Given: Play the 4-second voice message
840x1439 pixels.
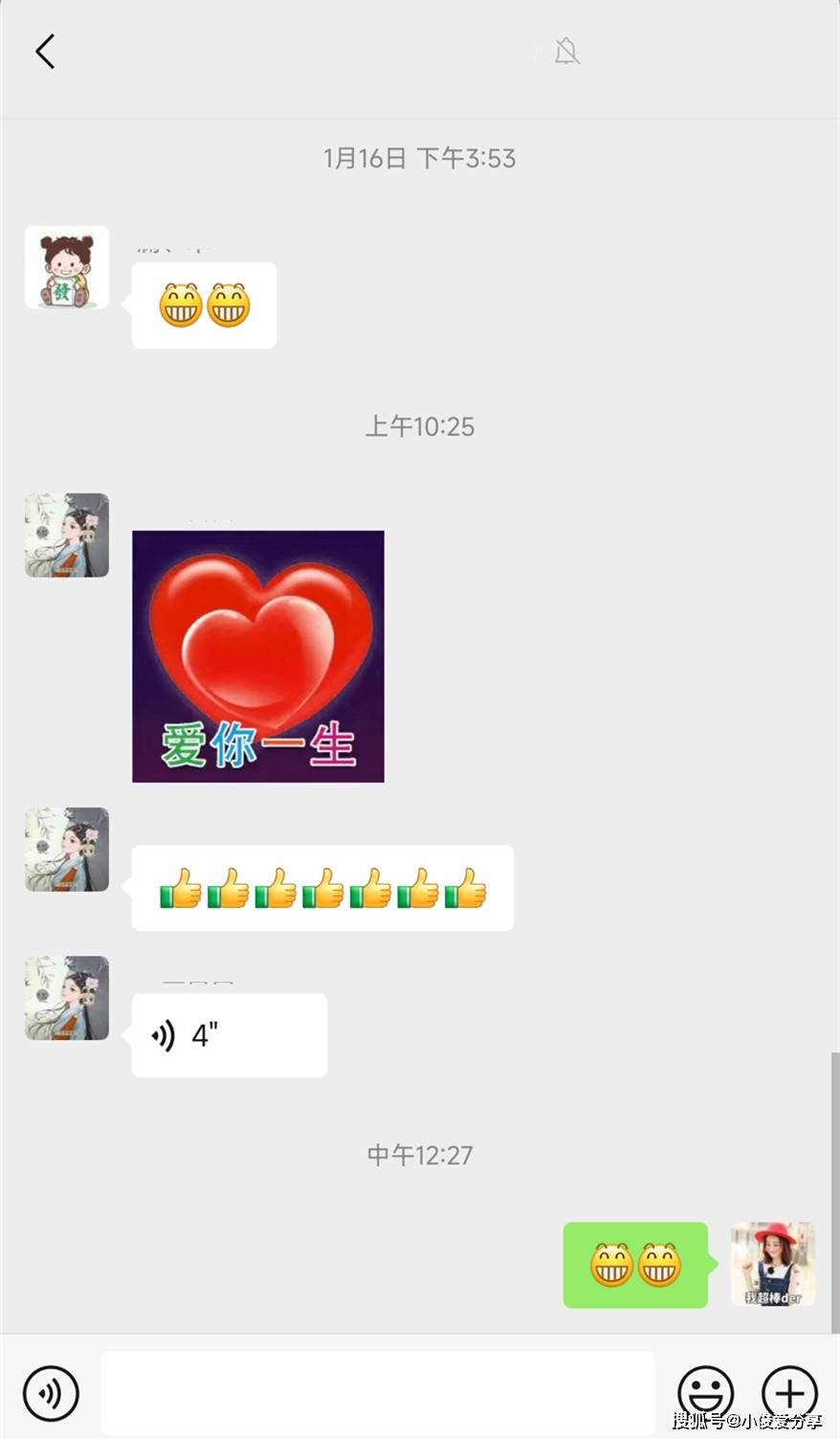Looking at the screenshot, I should tap(229, 1035).
